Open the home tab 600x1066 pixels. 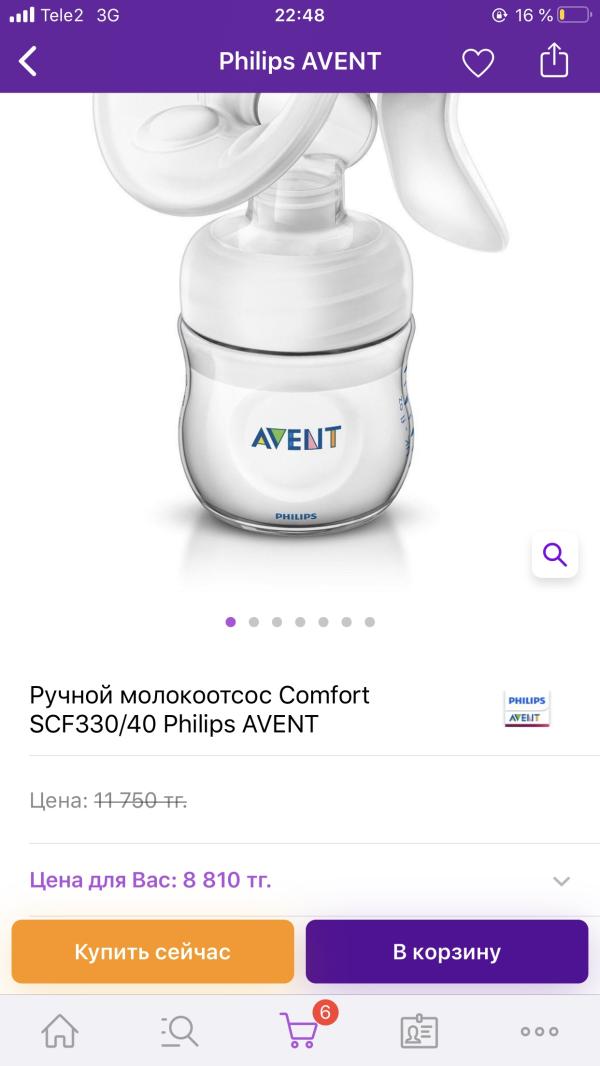tap(60, 1031)
